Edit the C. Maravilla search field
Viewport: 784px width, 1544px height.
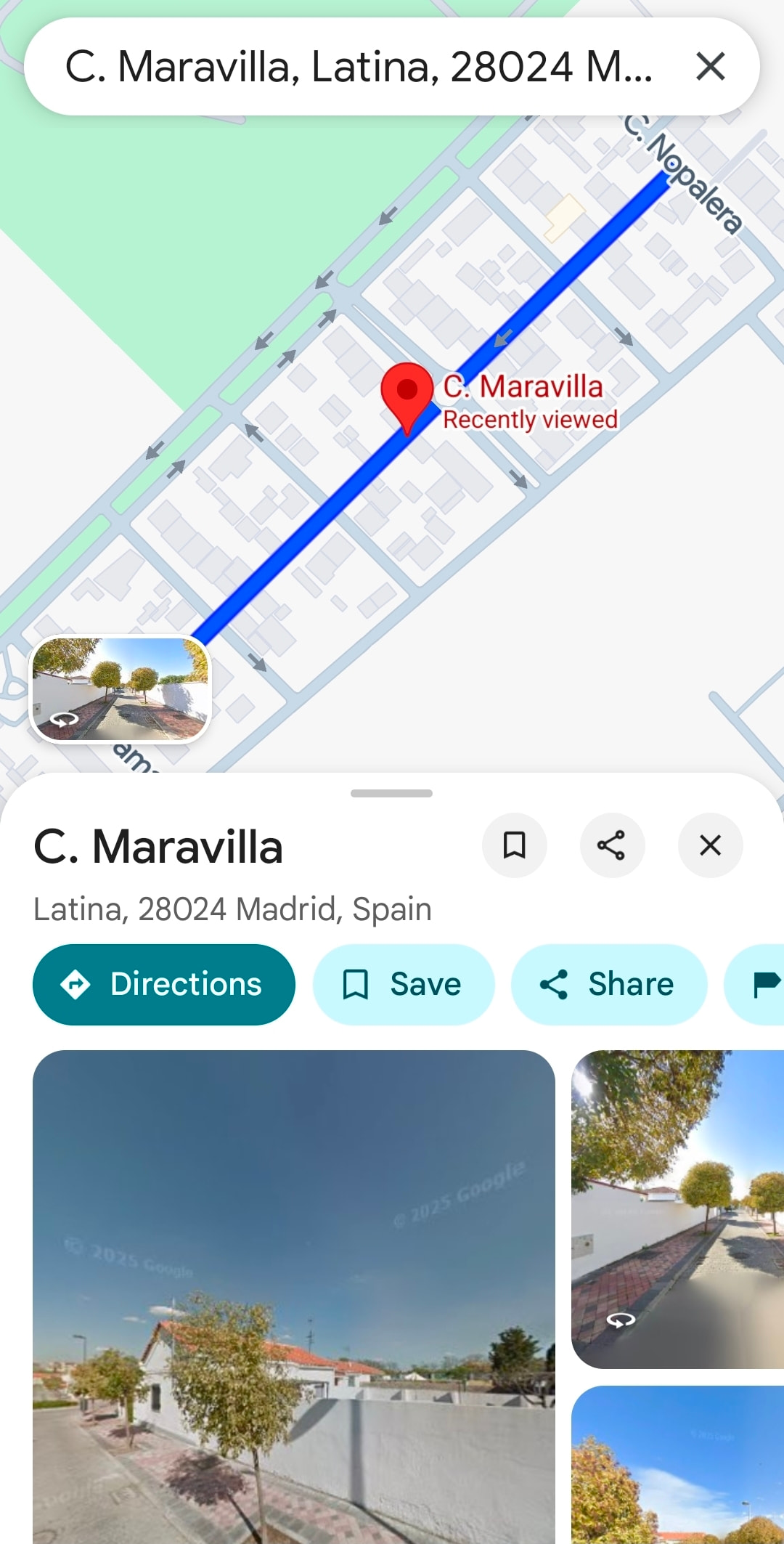tap(359, 67)
